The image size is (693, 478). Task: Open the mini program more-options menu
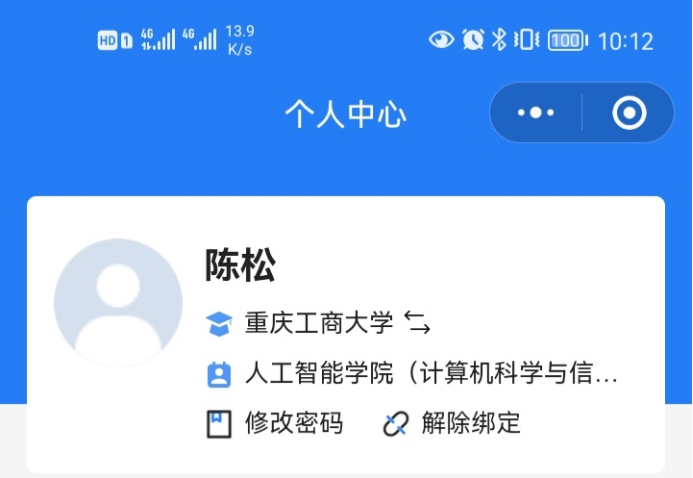[536, 113]
